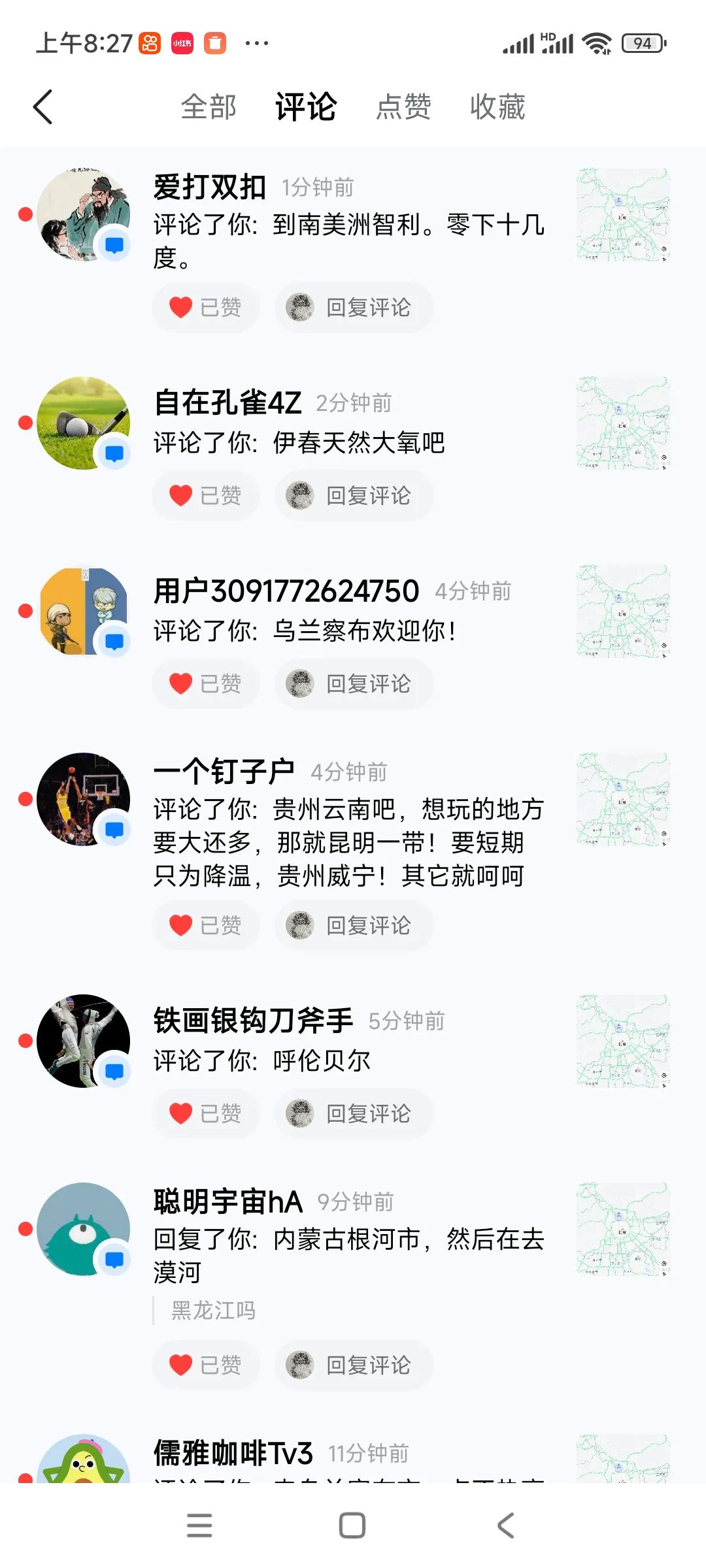706x1568 pixels.
Task: Open the comment from 一个钉子户
Action: (348, 842)
